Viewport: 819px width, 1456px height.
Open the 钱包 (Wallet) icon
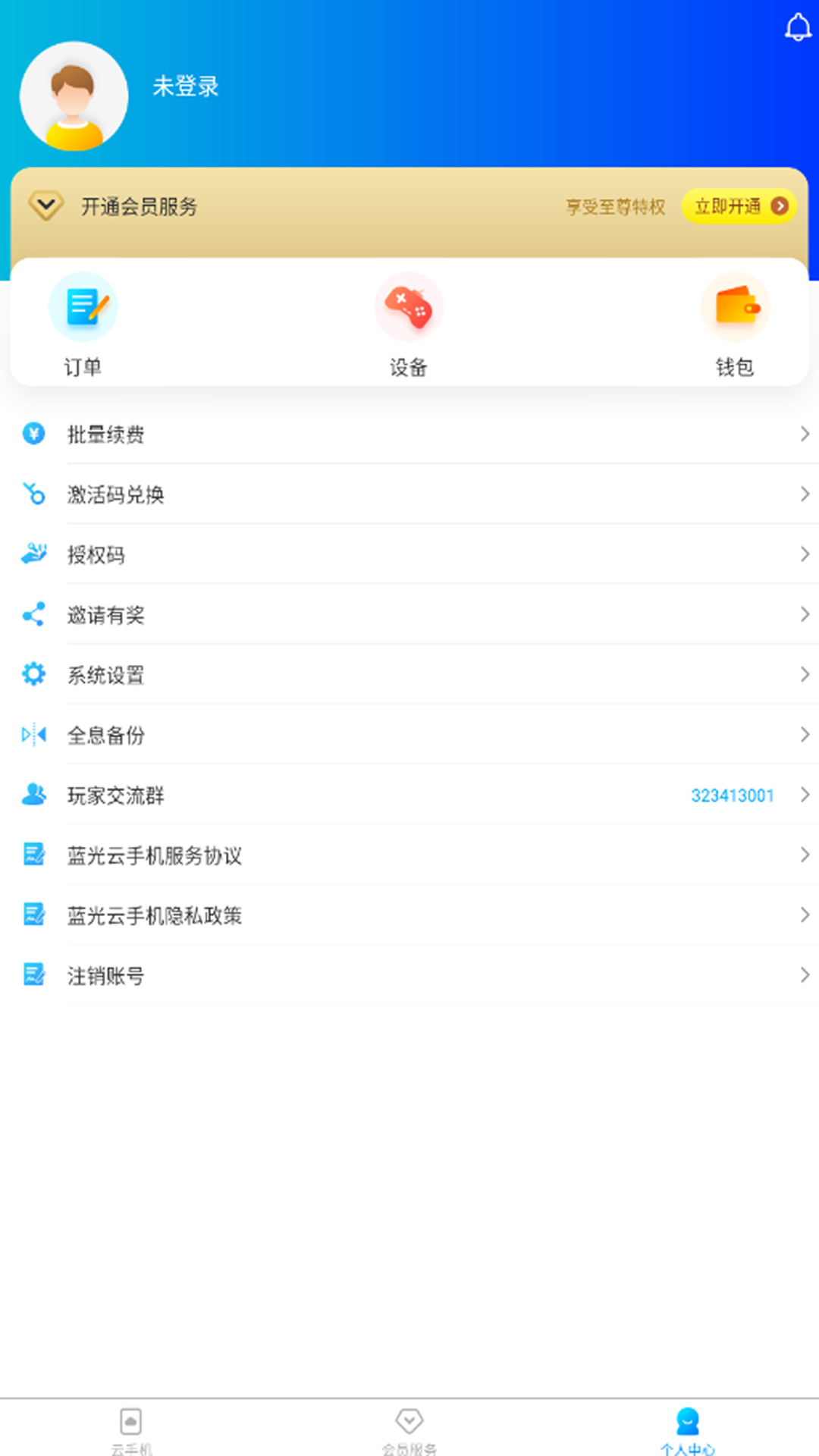pyautogui.click(x=735, y=306)
